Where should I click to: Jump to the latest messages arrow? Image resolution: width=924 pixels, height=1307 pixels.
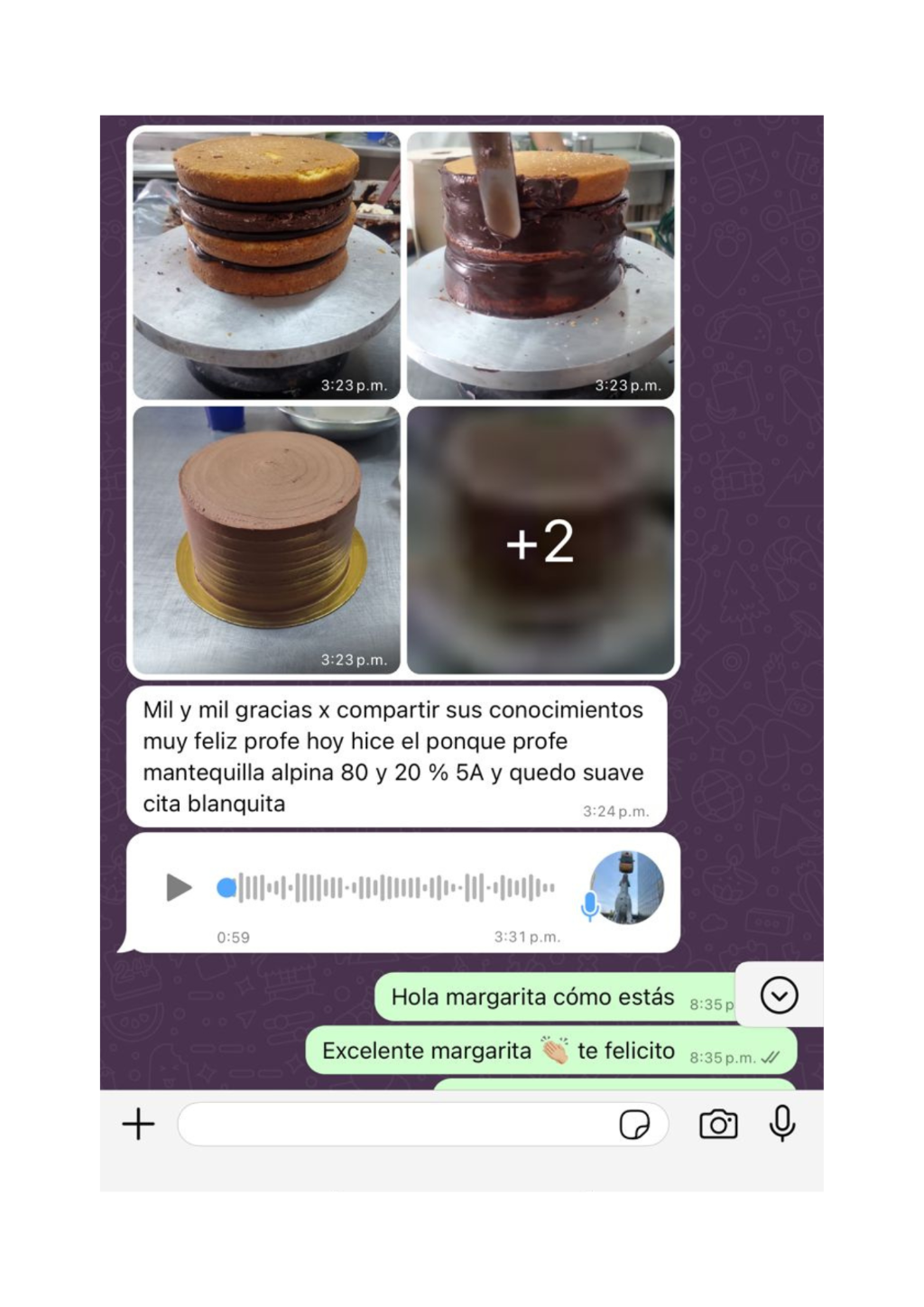tap(779, 995)
